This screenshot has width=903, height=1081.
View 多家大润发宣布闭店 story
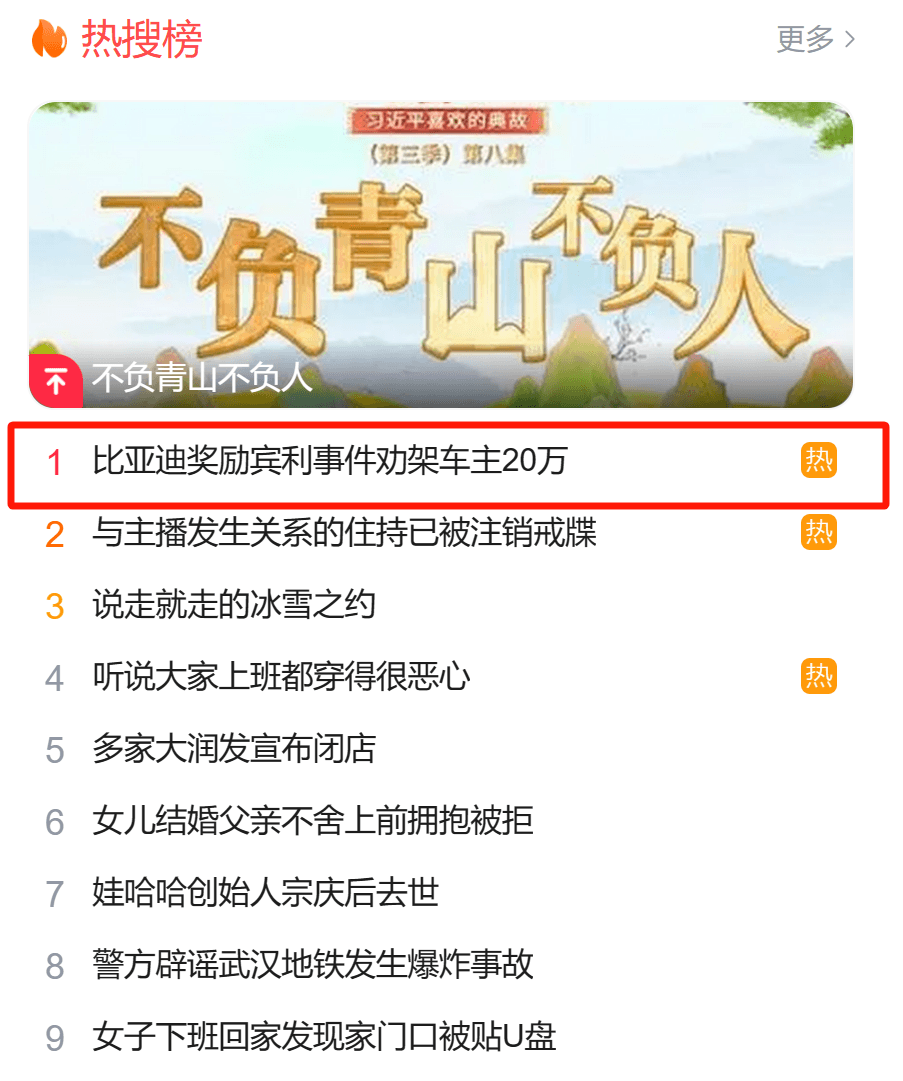click(234, 749)
